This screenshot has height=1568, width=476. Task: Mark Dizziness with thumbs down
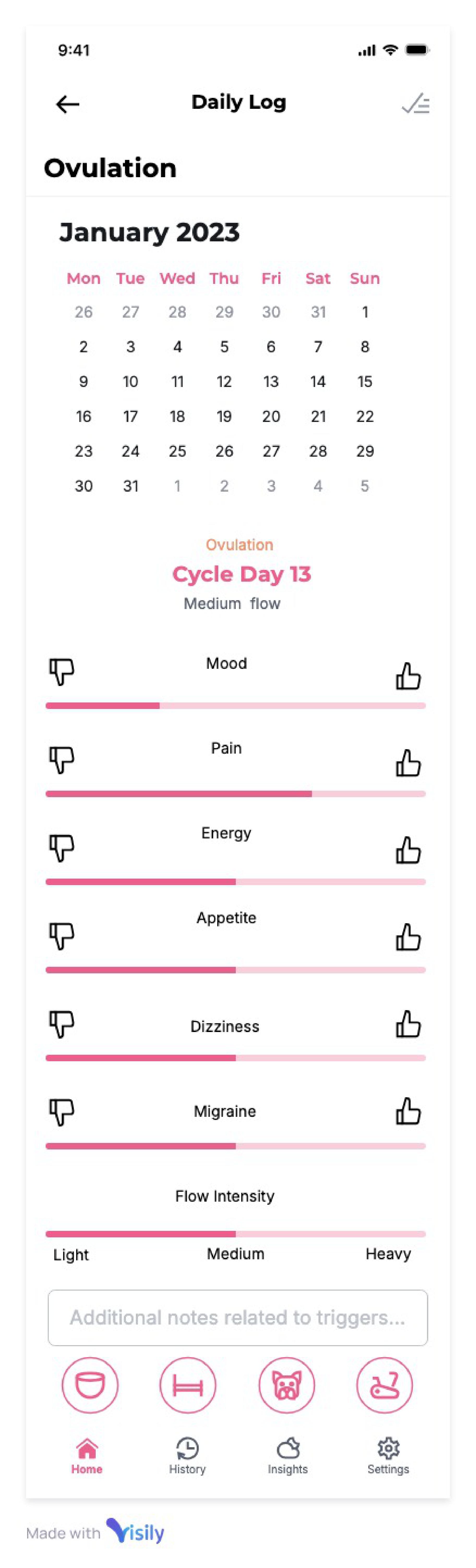[62, 1024]
